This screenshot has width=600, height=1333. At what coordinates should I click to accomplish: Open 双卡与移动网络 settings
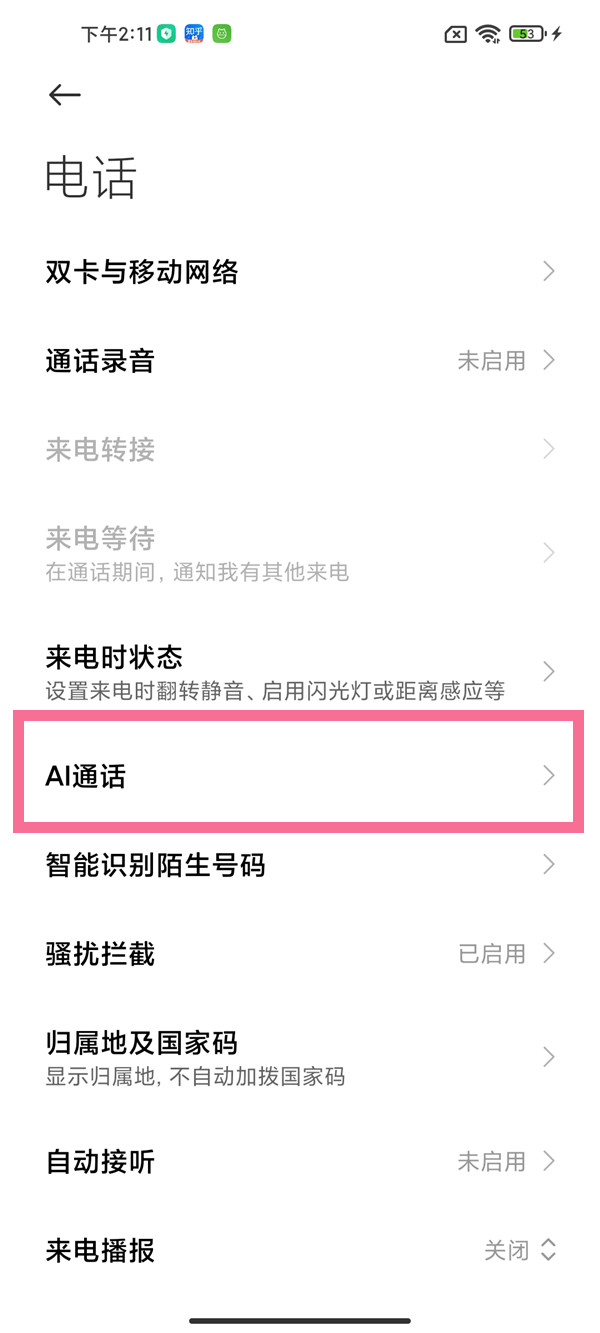tap(300, 271)
